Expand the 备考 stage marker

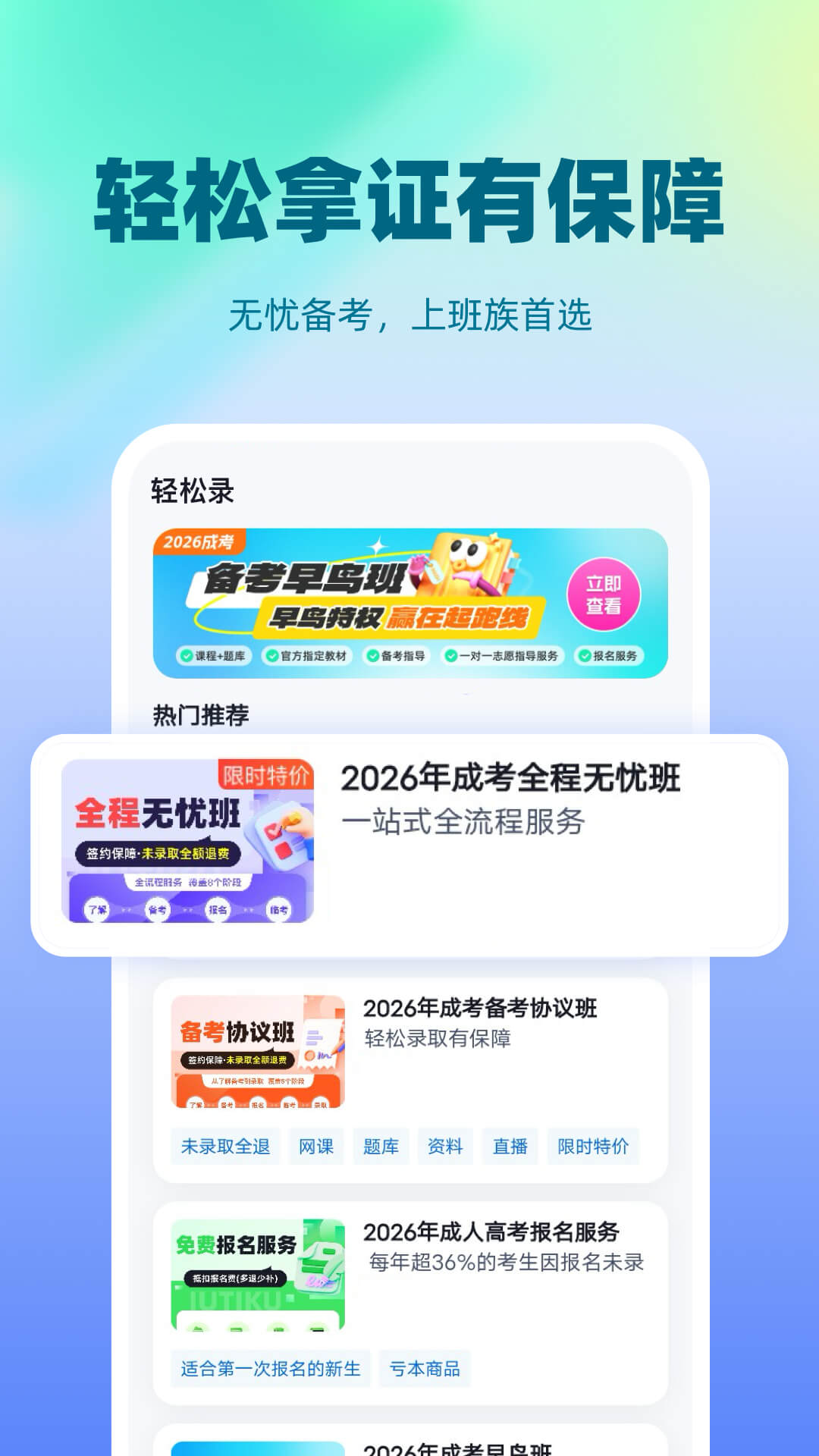pyautogui.click(x=159, y=909)
